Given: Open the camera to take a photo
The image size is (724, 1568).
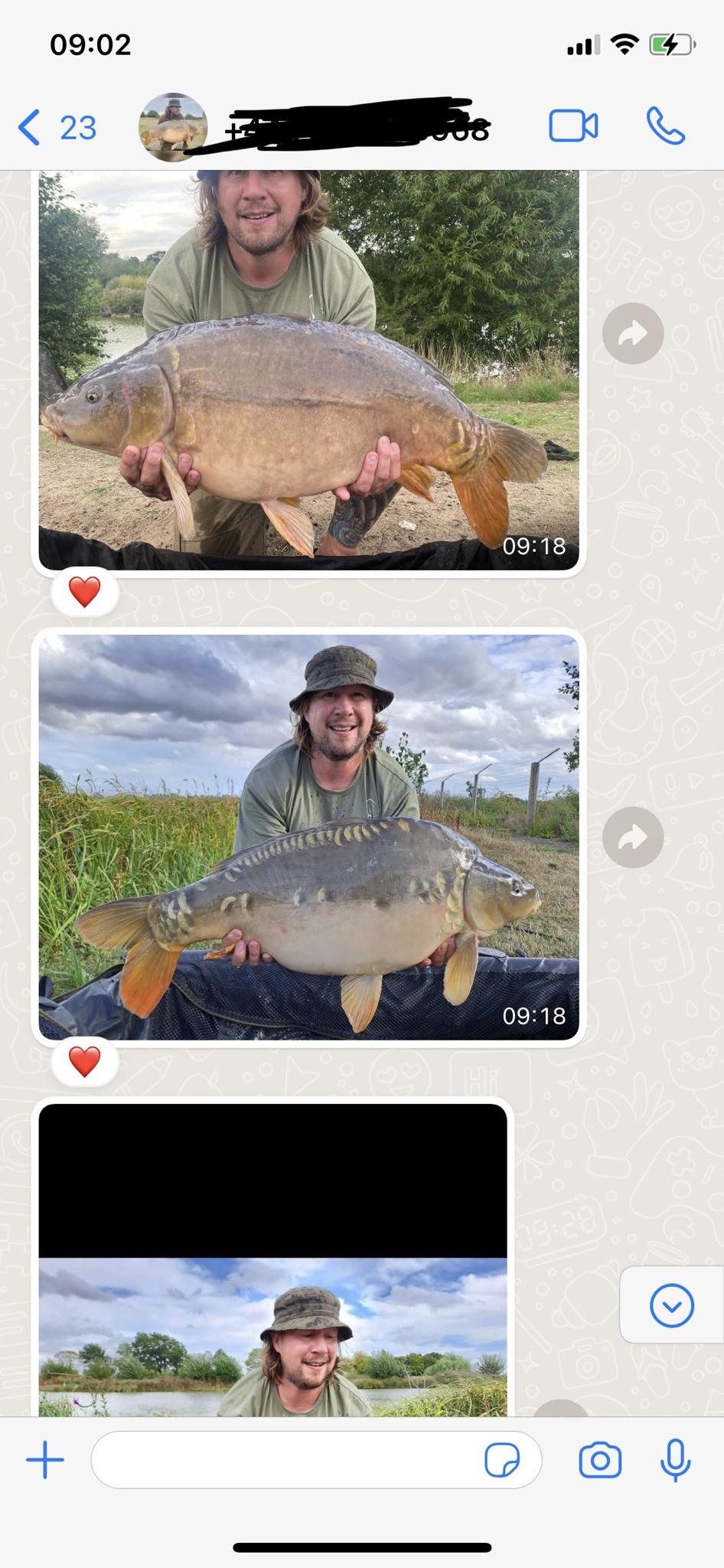Looking at the screenshot, I should click(x=600, y=1459).
